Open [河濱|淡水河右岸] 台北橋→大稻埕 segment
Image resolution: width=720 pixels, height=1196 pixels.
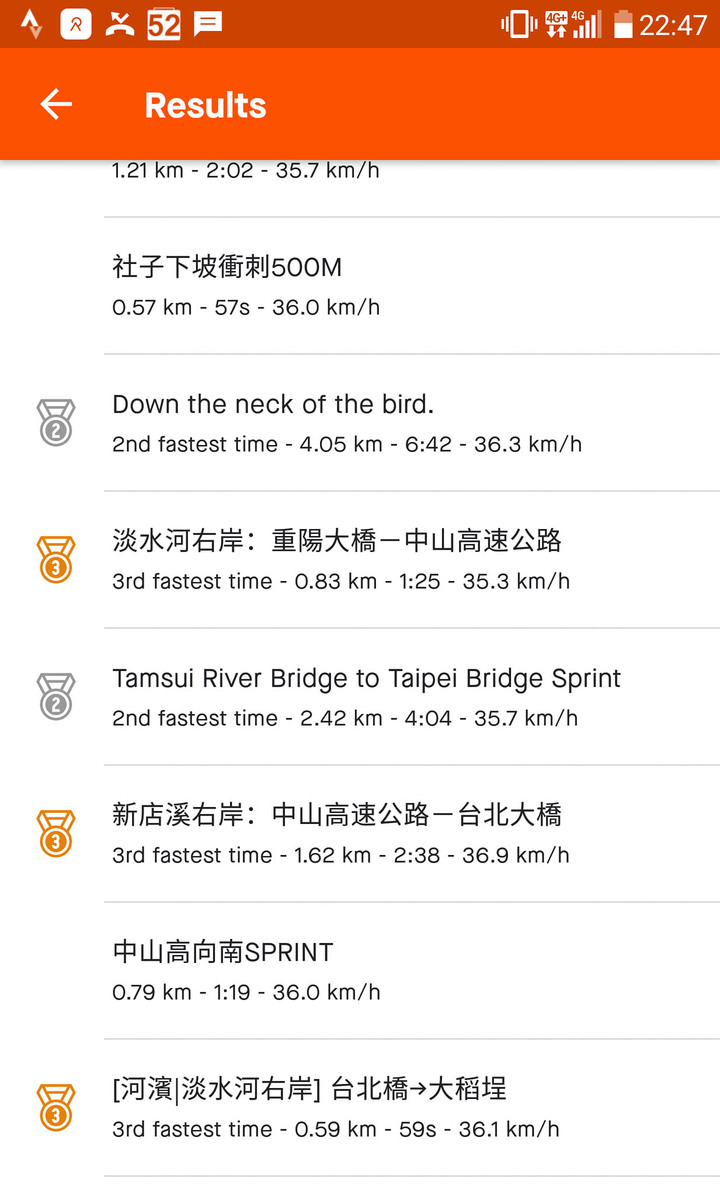pyautogui.click(x=360, y=1108)
